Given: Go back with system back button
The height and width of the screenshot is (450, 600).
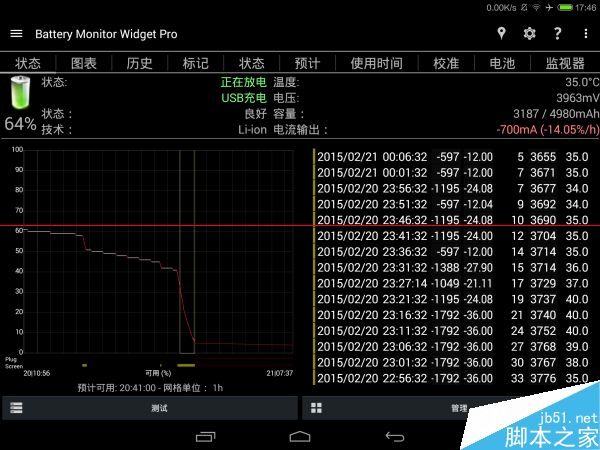Looking at the screenshot, I should pos(394,436).
